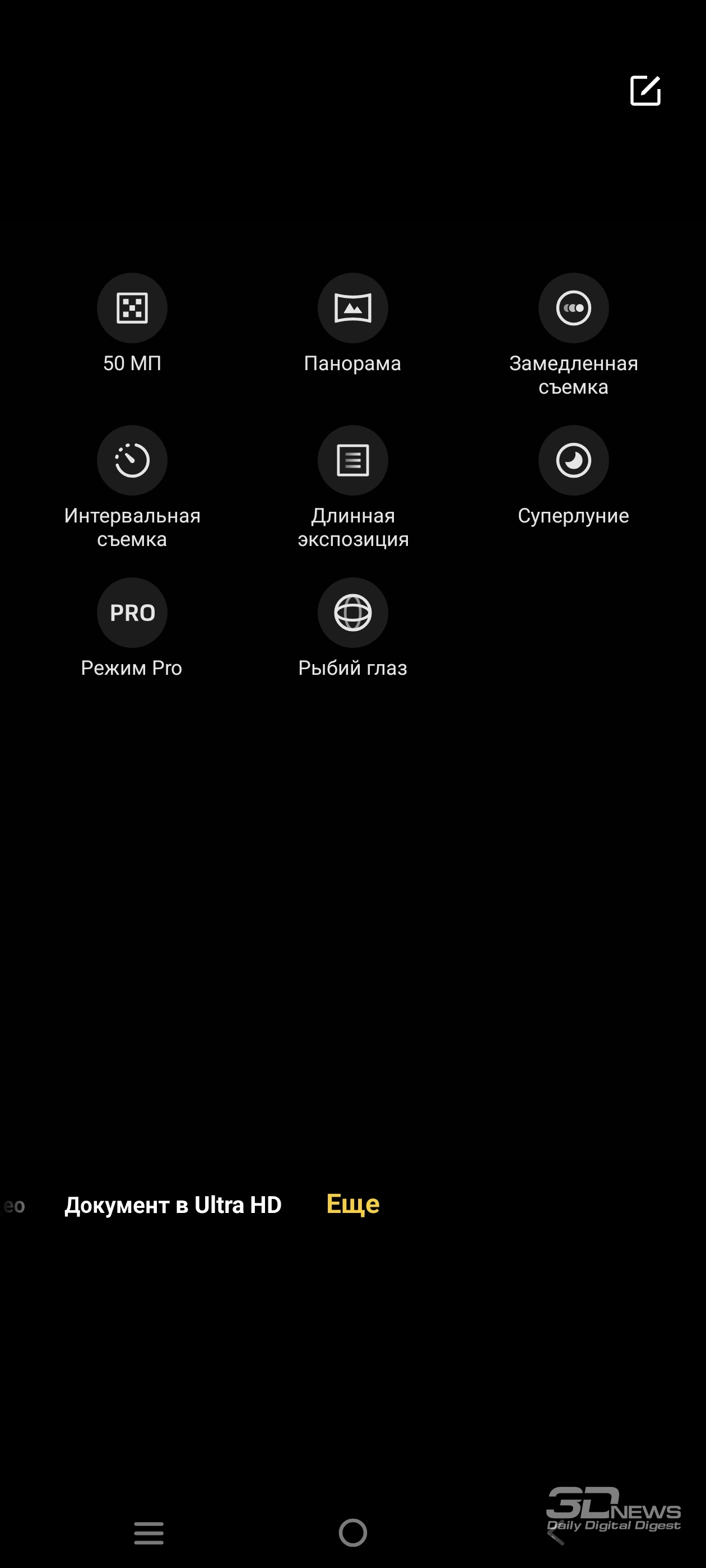Go to the home screen

pos(352,1533)
